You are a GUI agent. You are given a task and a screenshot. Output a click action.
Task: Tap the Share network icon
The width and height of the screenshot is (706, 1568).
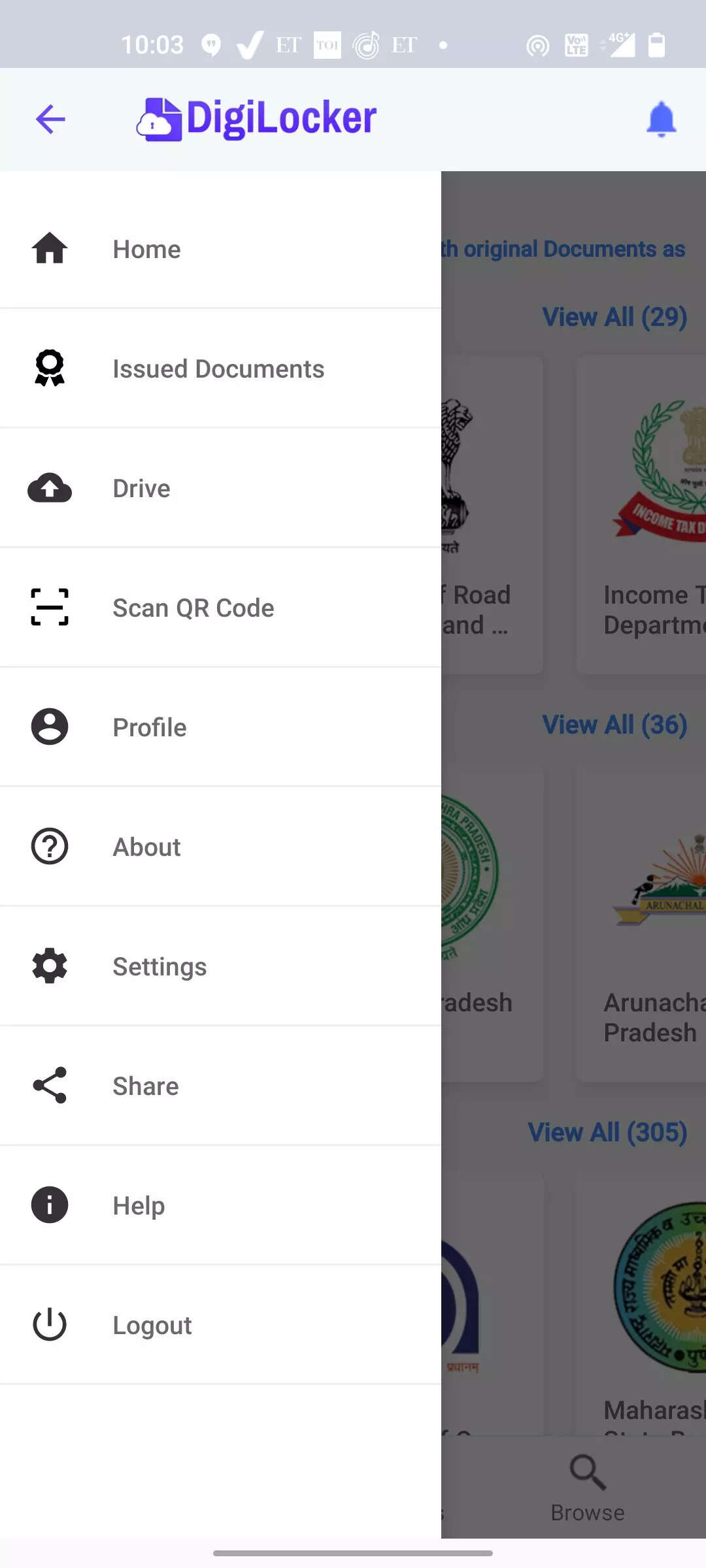(x=49, y=1085)
